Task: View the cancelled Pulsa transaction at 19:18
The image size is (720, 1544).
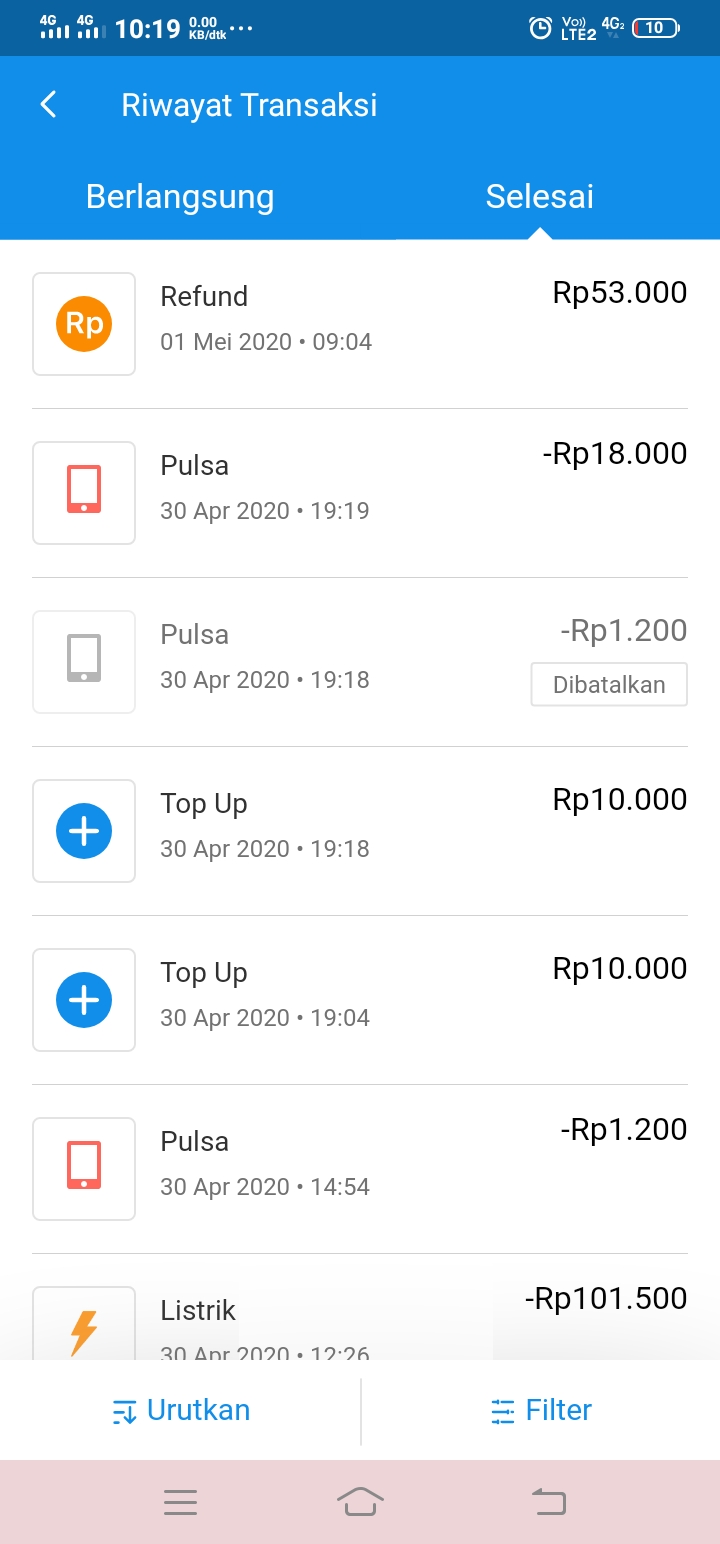Action: tap(360, 662)
